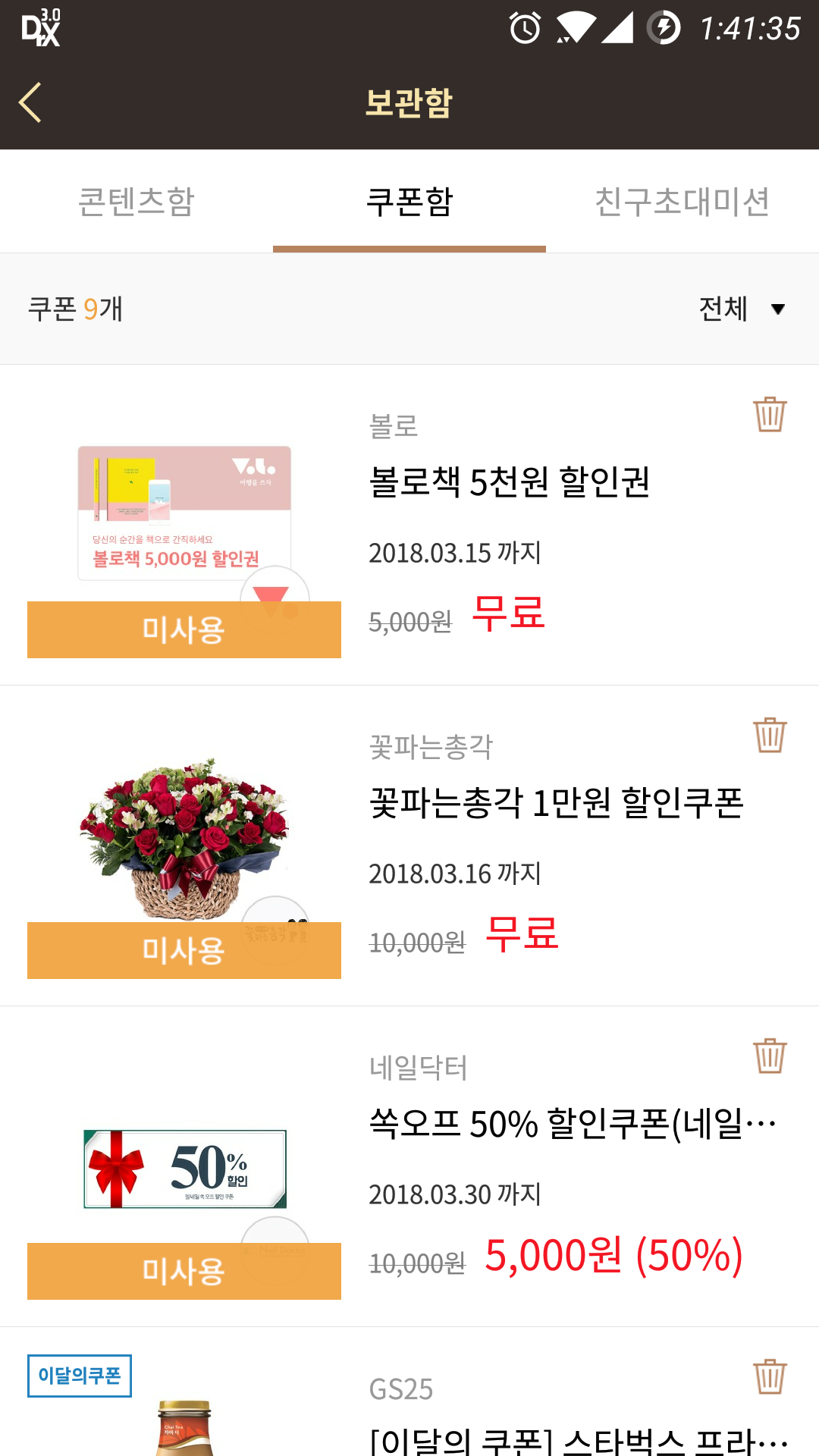Open the 볼로책 5천원 할인권 coupon
The image size is (819, 1456).
tap(509, 482)
